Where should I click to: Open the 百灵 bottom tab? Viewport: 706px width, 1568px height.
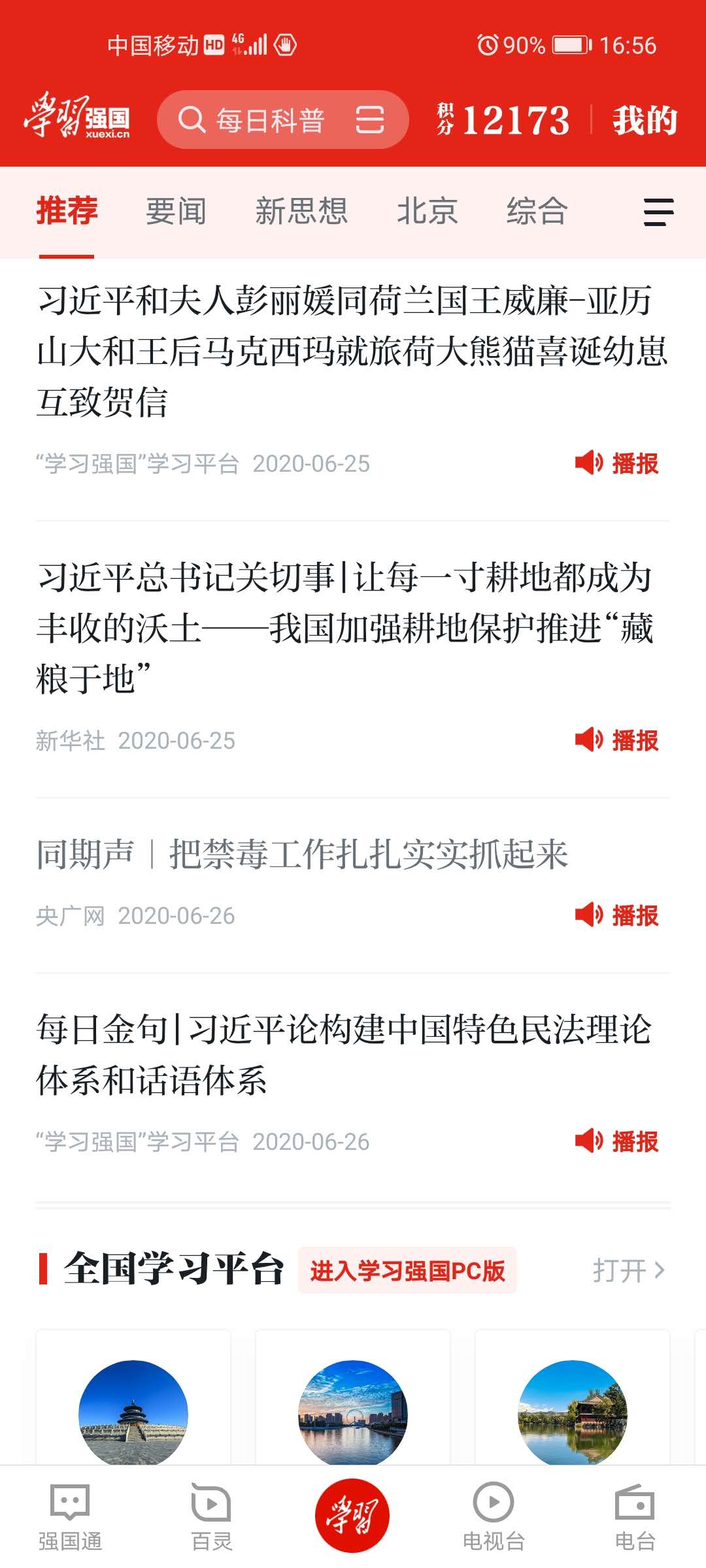pyautogui.click(x=211, y=1517)
